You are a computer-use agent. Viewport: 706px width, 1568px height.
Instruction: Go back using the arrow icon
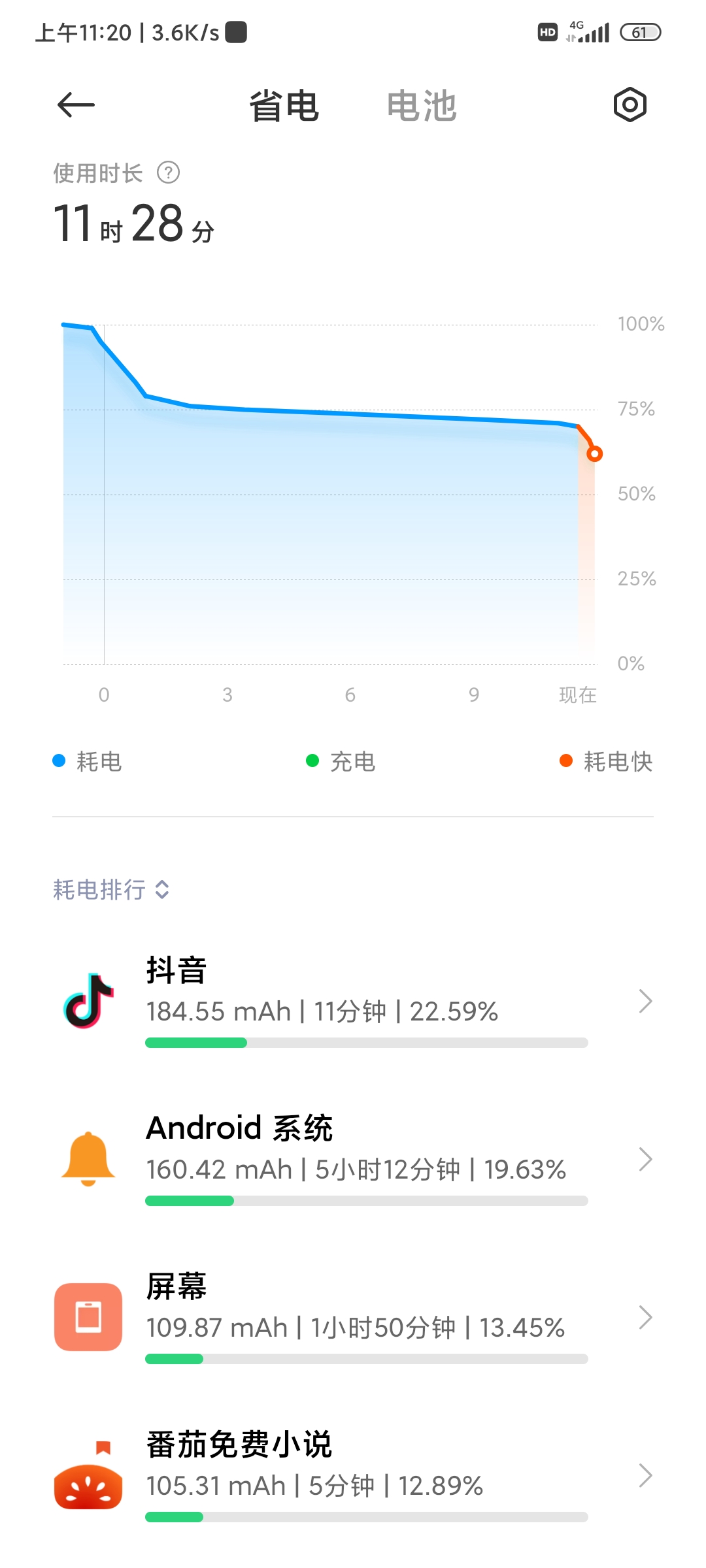pyautogui.click(x=76, y=105)
